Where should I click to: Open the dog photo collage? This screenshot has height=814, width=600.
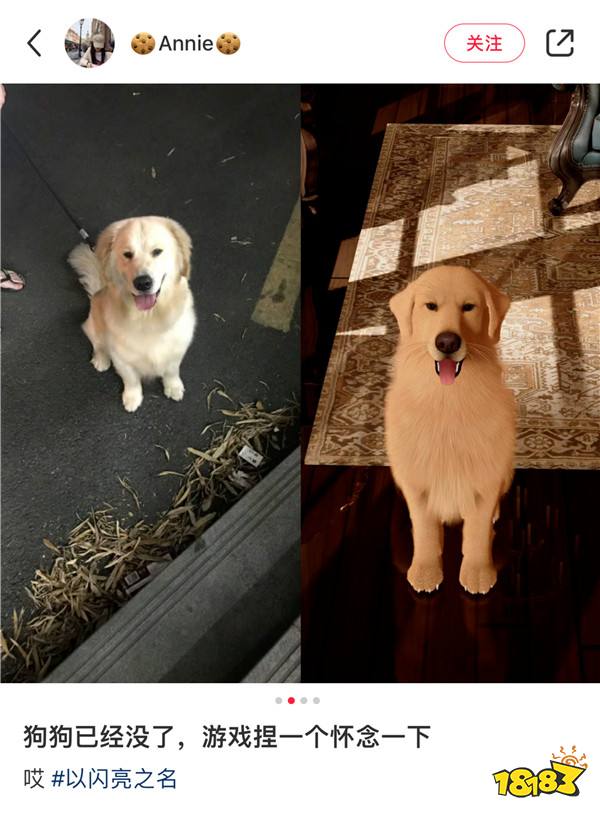(x=300, y=383)
